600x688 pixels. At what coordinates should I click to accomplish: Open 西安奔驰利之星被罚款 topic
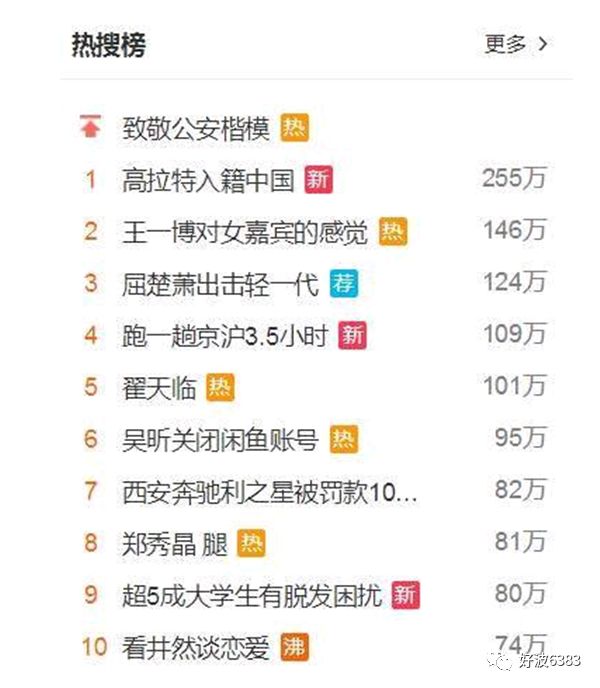(269, 492)
